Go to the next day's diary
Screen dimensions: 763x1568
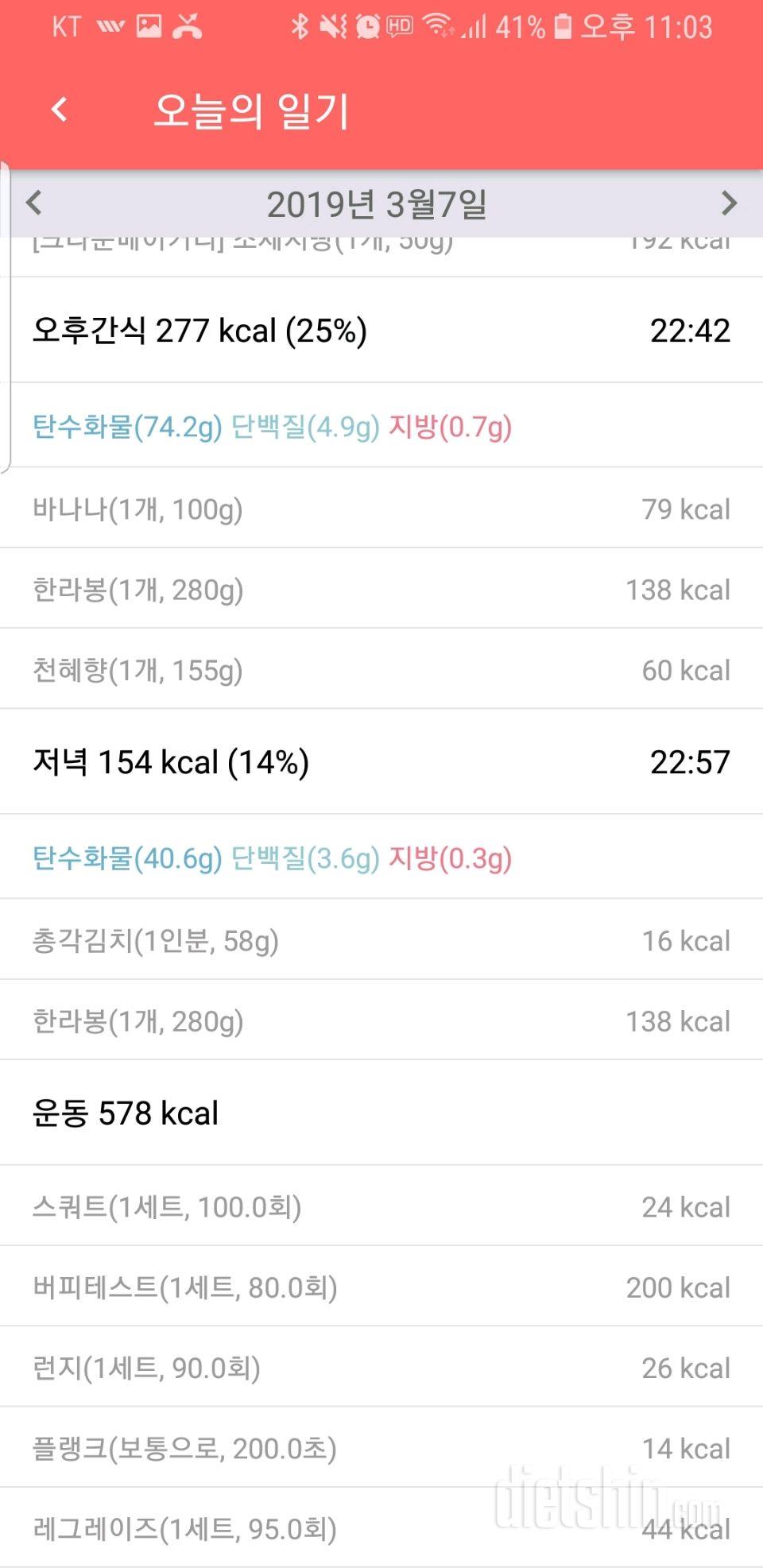[x=729, y=203]
